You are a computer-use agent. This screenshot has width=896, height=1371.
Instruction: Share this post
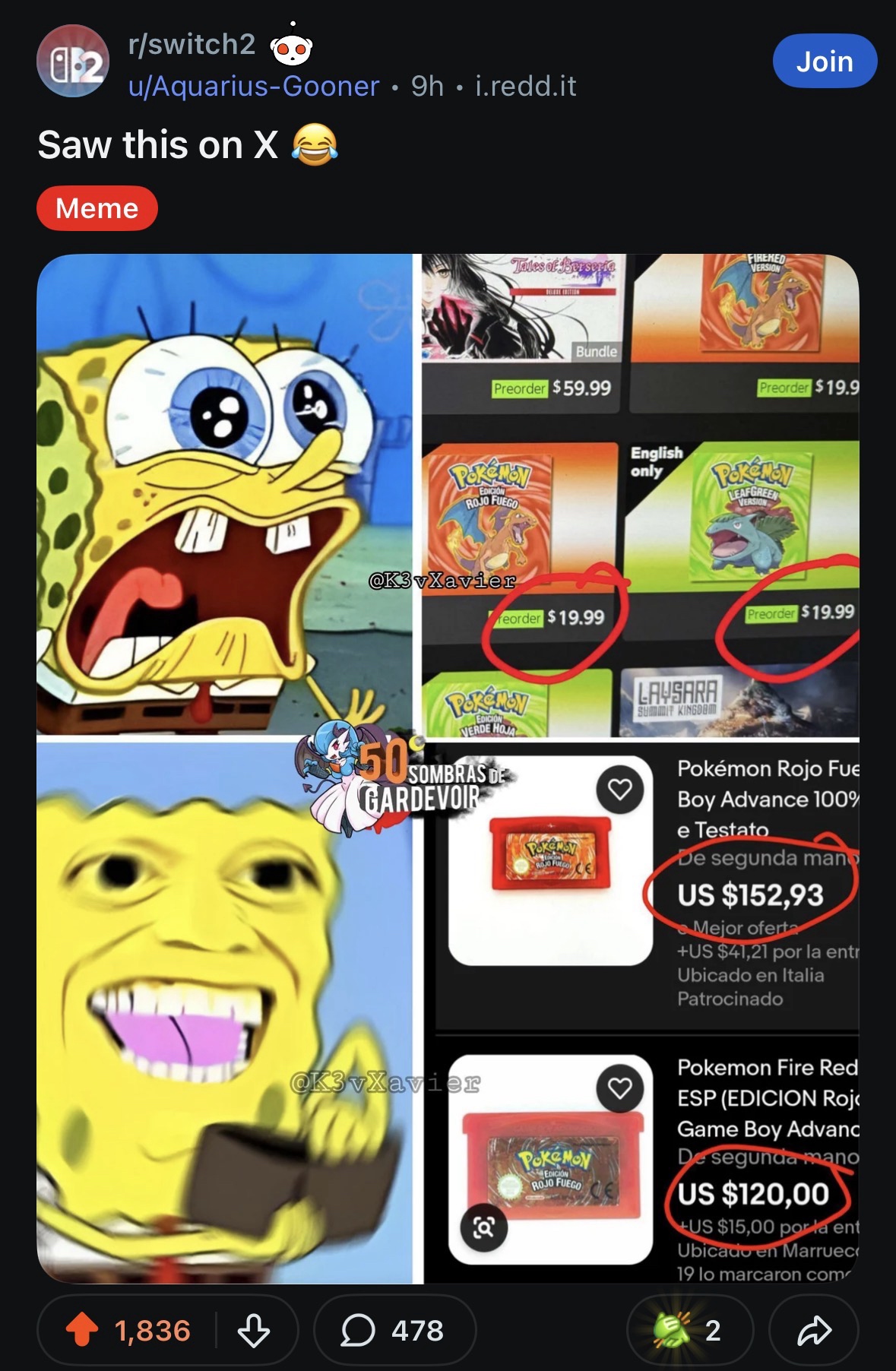813,1330
